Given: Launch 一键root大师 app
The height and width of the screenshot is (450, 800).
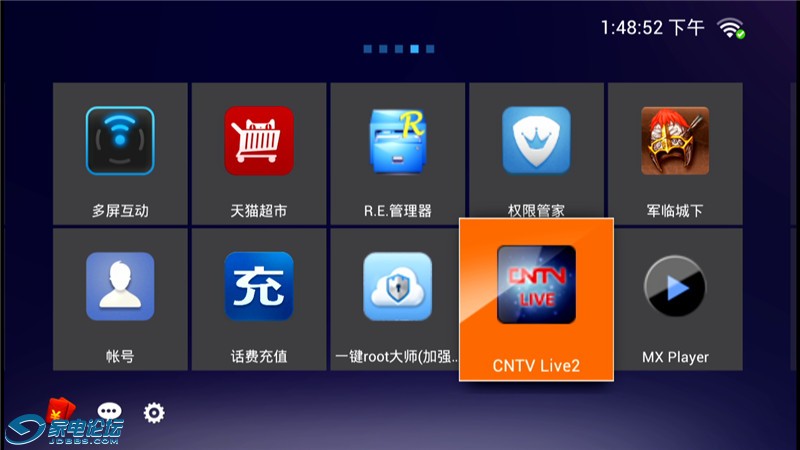Looking at the screenshot, I should pyautogui.click(x=397, y=298).
